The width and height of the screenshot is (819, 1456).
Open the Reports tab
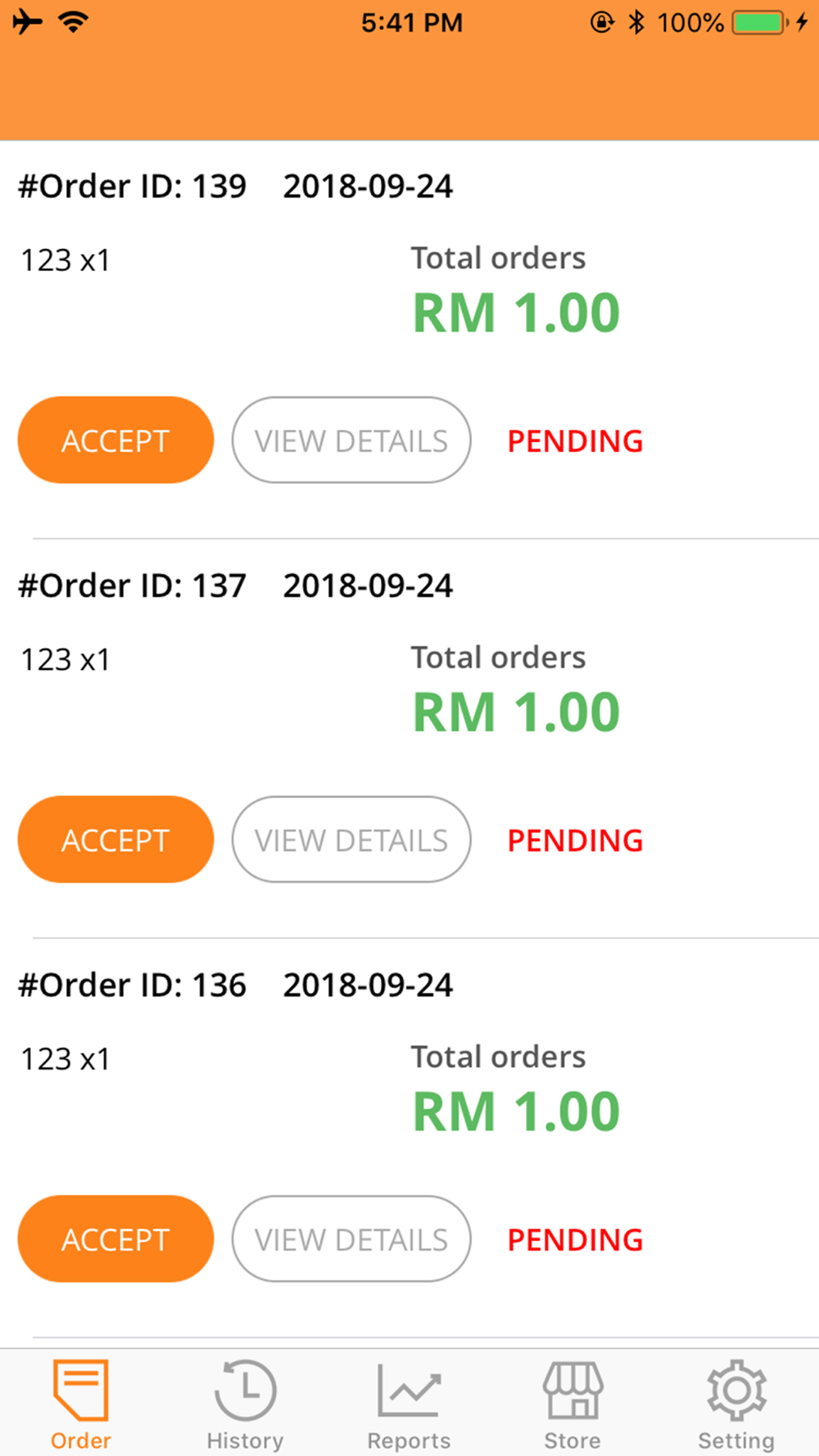(x=409, y=1404)
